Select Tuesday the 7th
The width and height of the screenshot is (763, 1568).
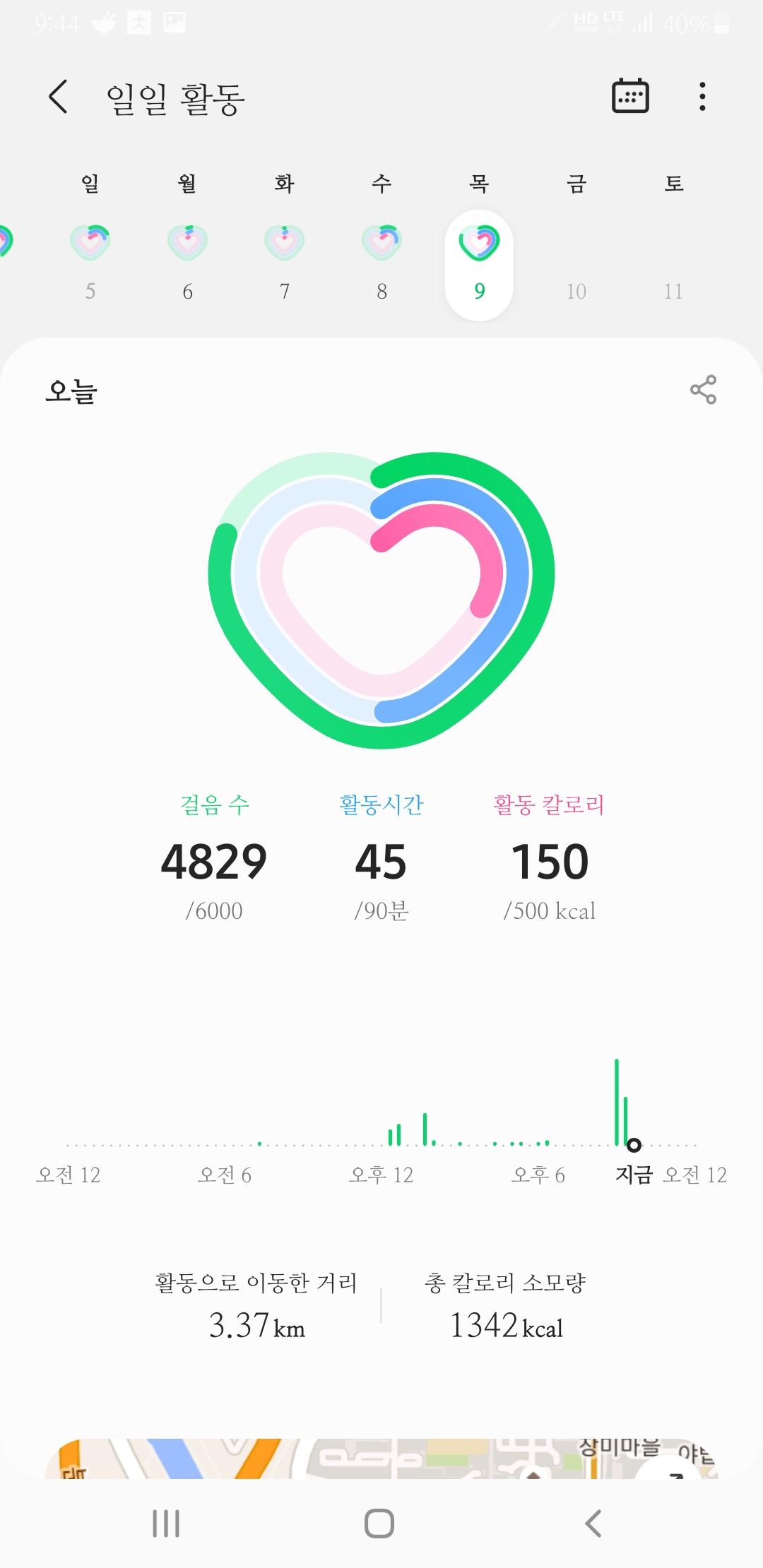click(x=285, y=261)
